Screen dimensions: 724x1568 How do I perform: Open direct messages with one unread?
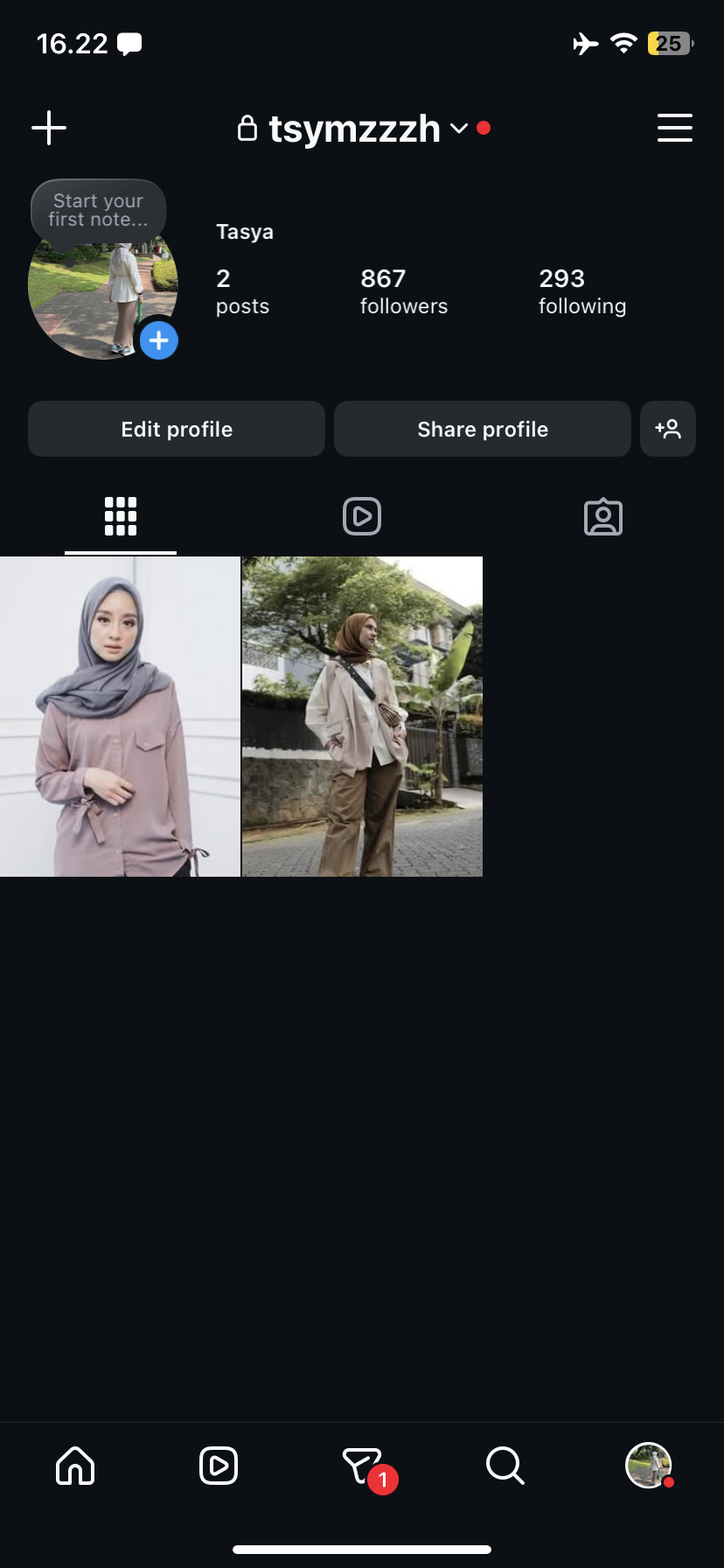click(362, 1465)
